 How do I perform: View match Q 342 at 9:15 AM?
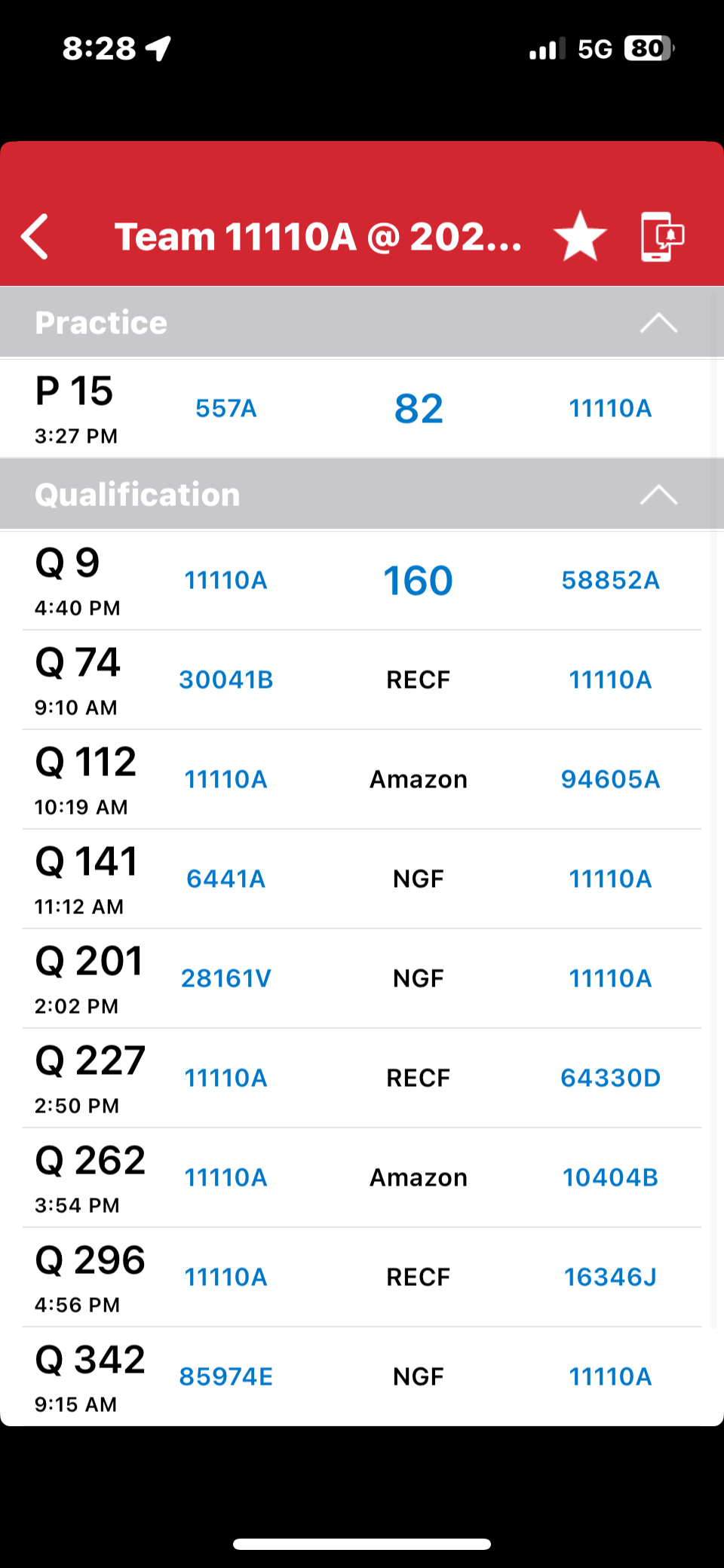point(362,1376)
